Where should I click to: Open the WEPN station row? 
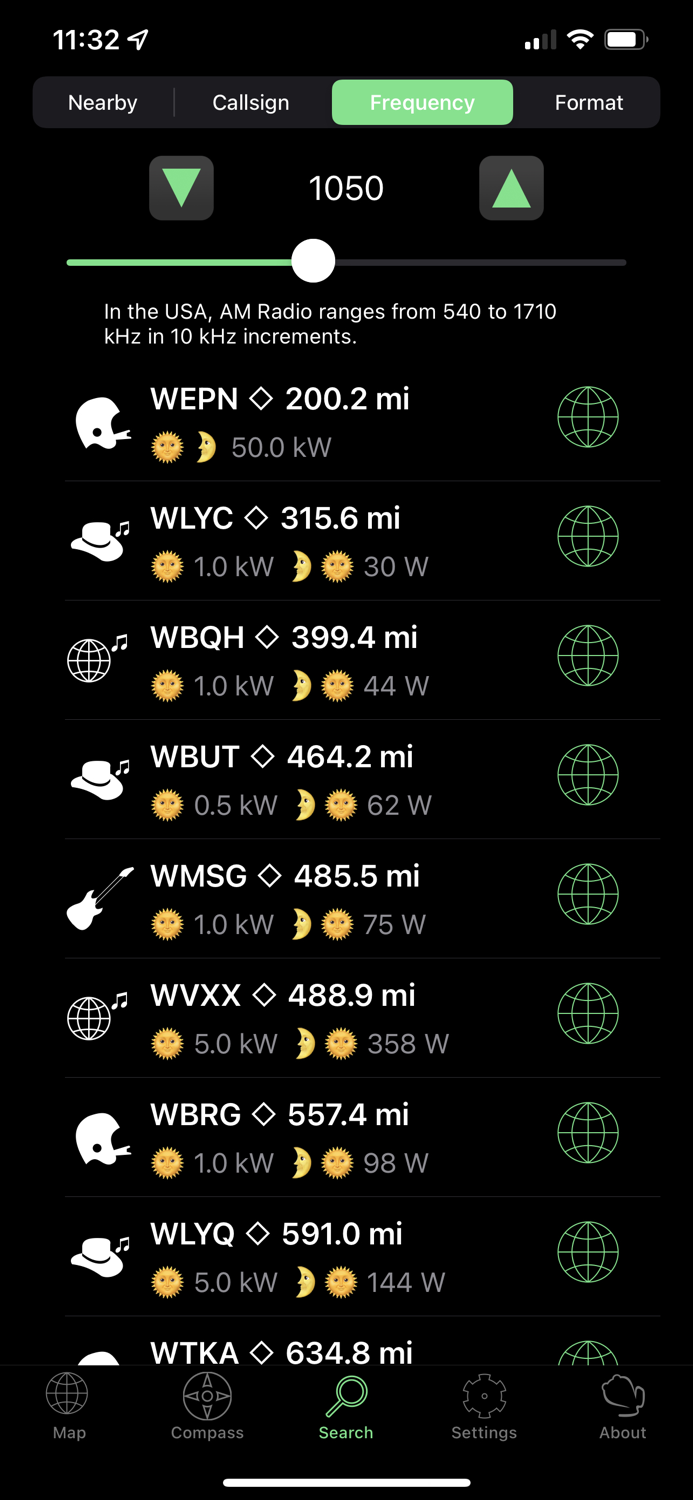[300, 421]
